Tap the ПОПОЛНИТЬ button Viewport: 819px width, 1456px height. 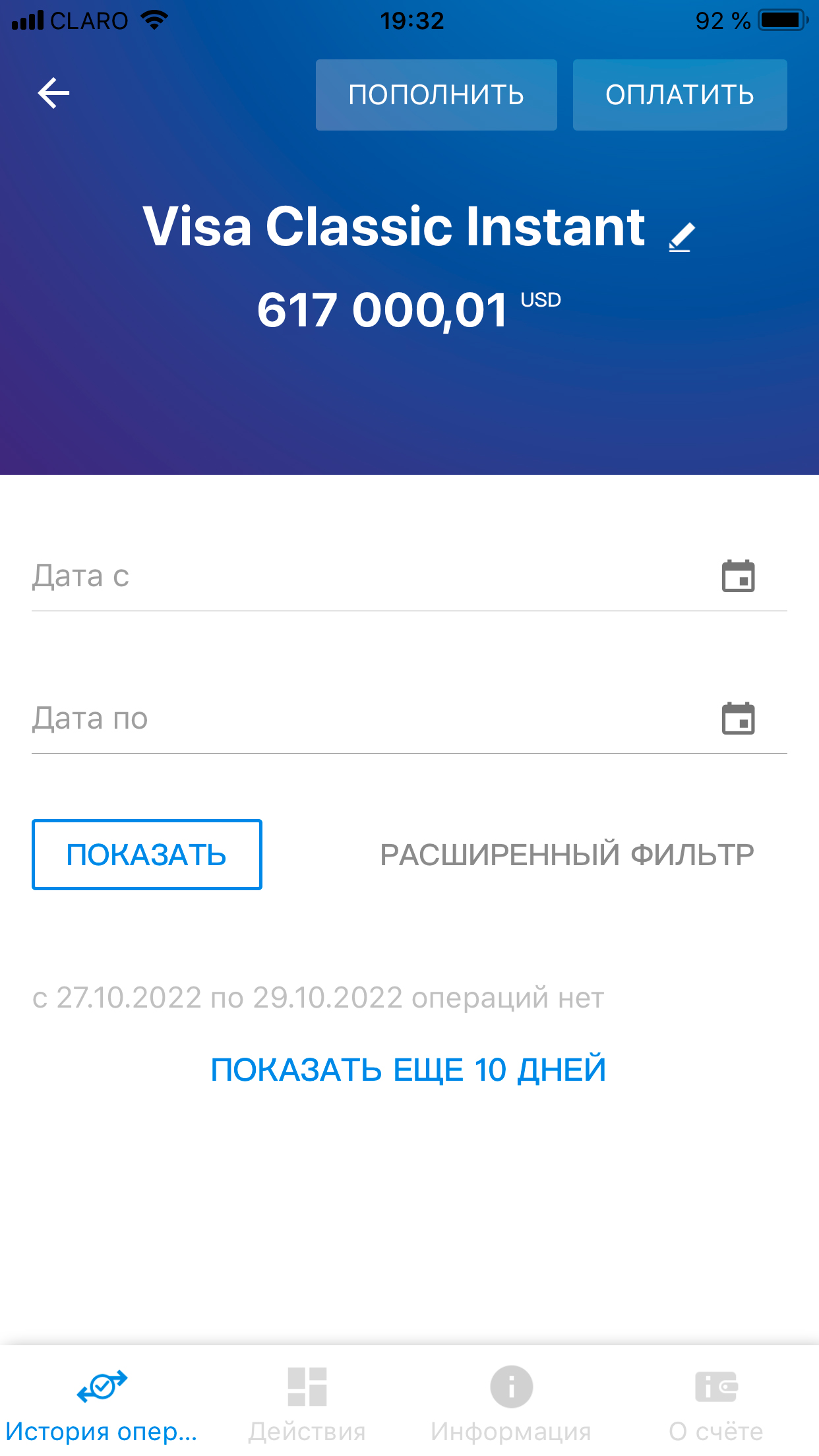point(436,95)
